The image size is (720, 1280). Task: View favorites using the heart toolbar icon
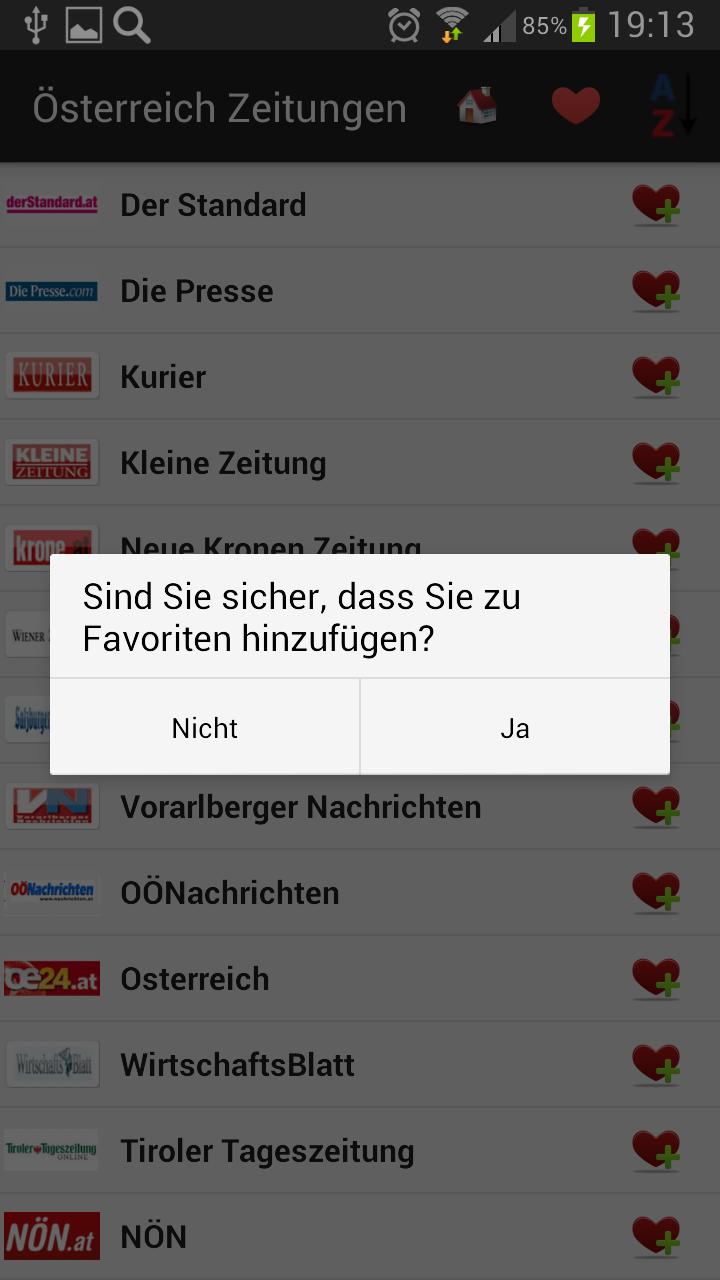(576, 106)
